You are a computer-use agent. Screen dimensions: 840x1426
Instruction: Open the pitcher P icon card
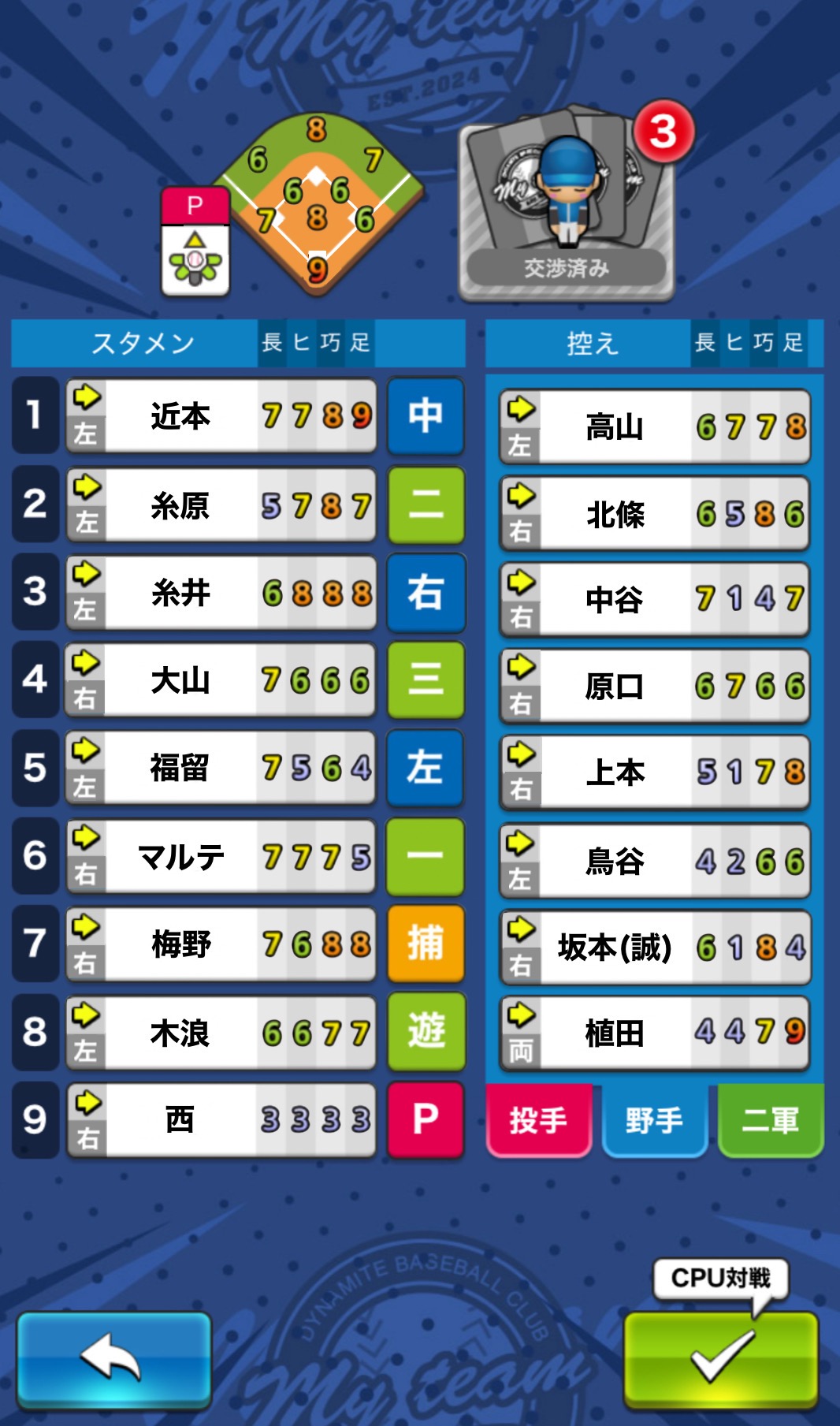coord(195,243)
